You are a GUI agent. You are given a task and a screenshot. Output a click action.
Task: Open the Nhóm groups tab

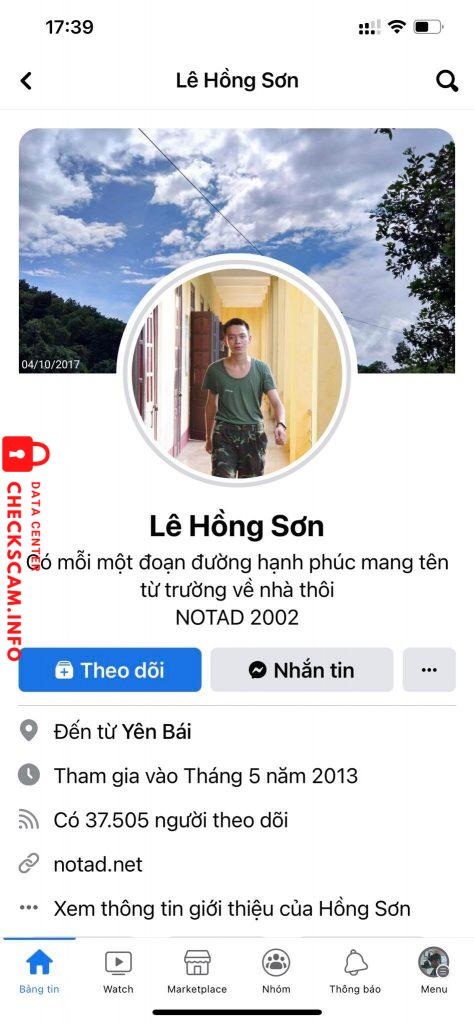pos(276,970)
